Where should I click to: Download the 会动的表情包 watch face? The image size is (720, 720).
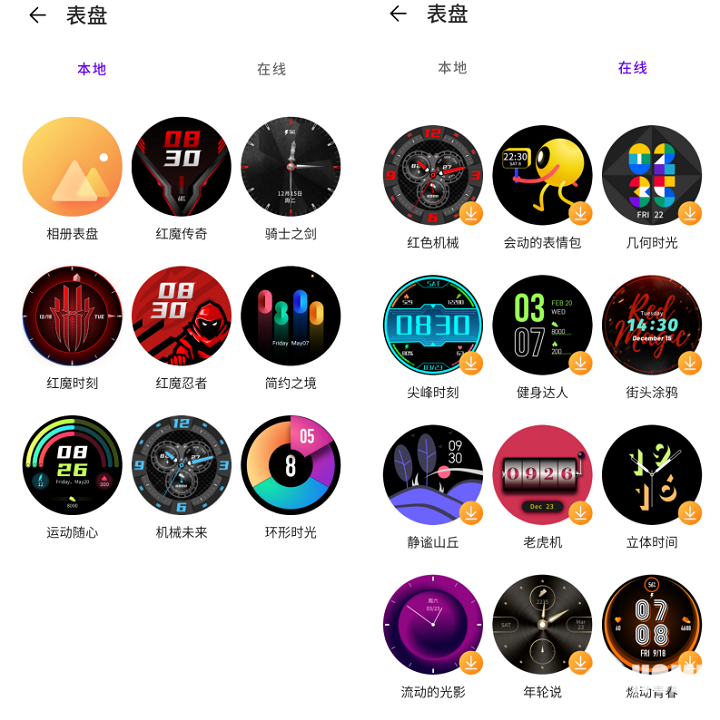click(581, 213)
